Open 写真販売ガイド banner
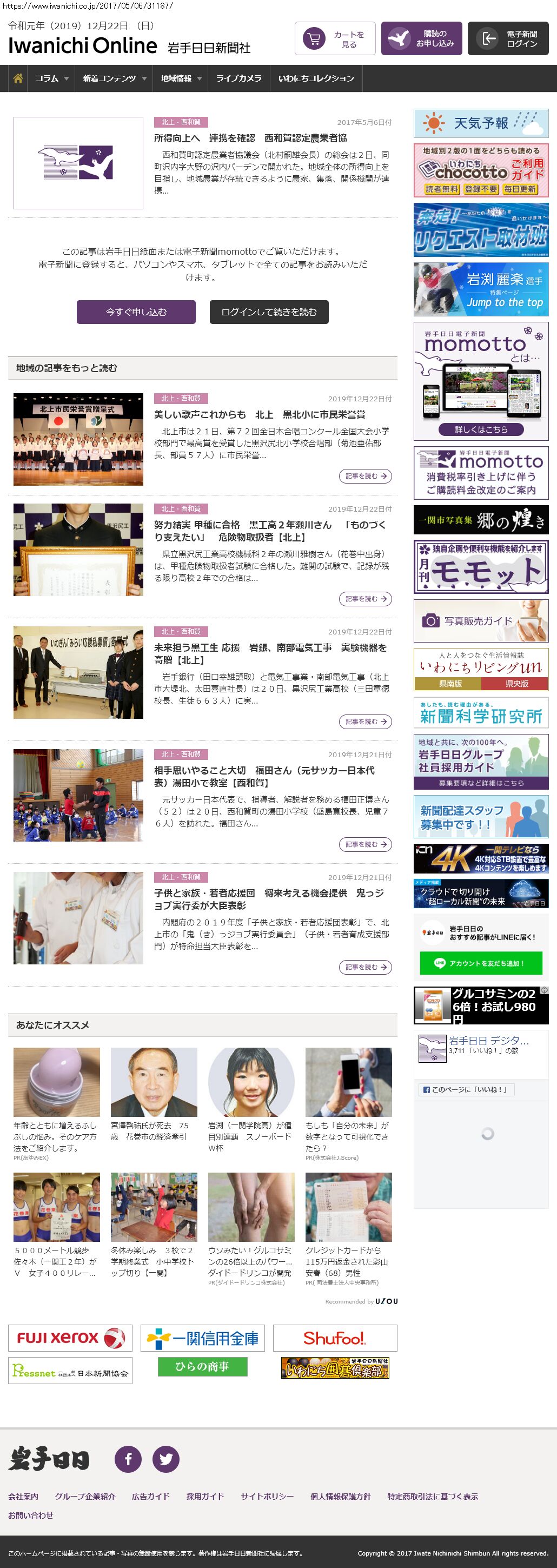Image resolution: width=557 pixels, height=1568 pixels. 480,621
